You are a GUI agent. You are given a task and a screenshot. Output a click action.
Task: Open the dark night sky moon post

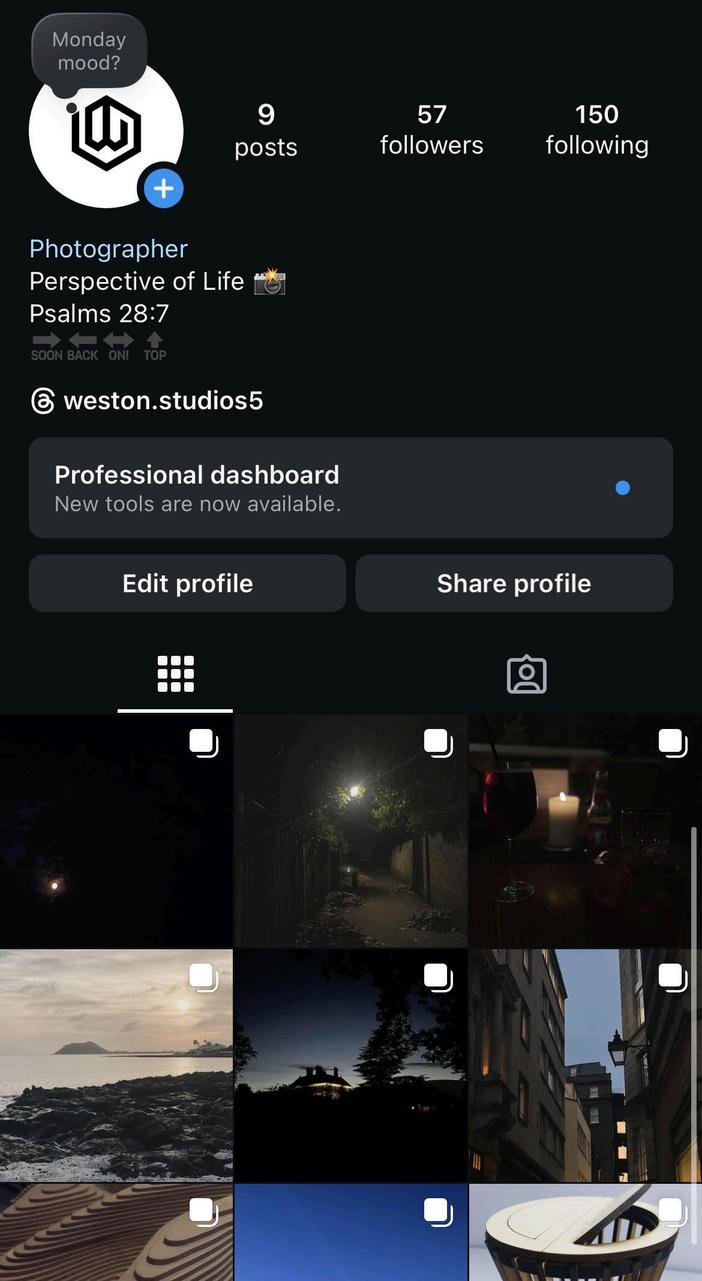[115, 832]
